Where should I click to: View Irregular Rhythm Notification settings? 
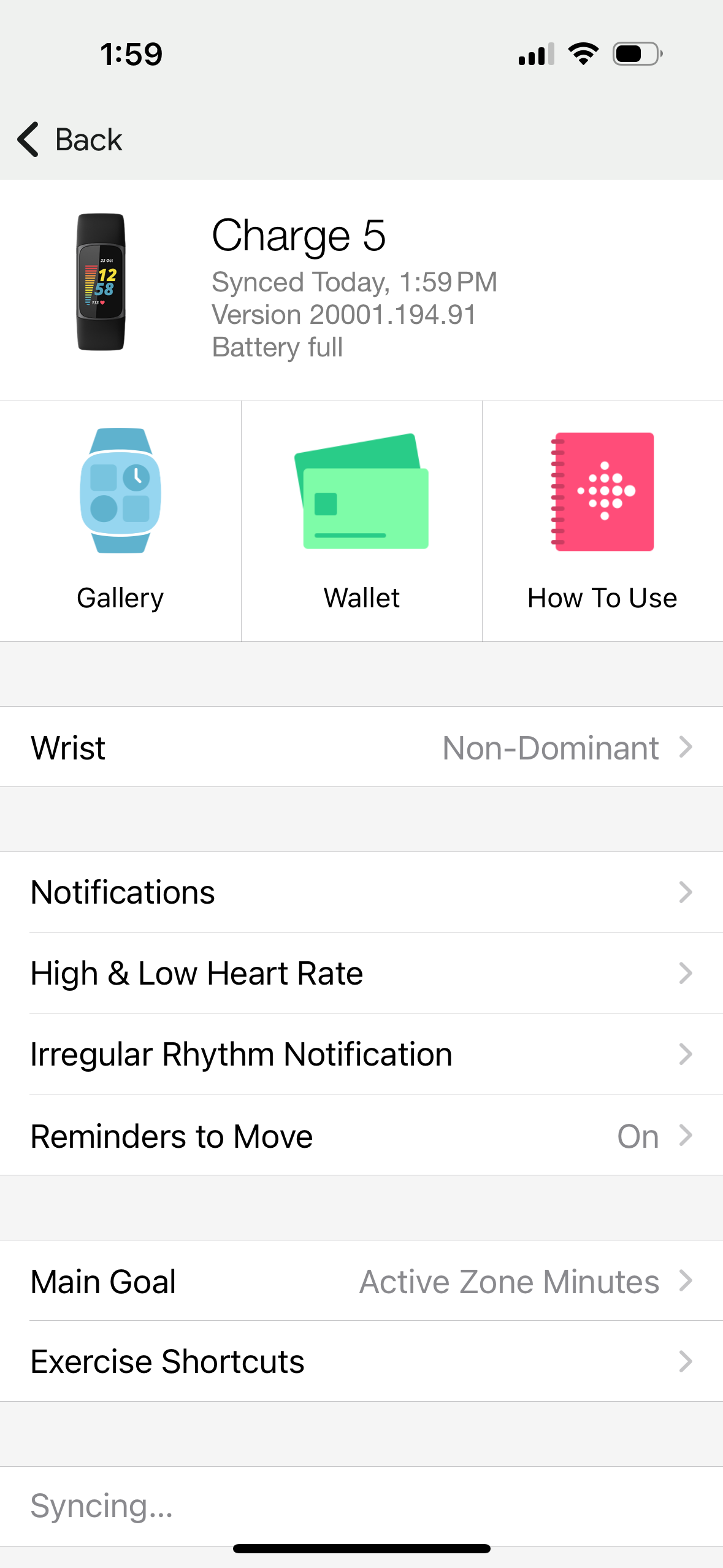point(362,1054)
